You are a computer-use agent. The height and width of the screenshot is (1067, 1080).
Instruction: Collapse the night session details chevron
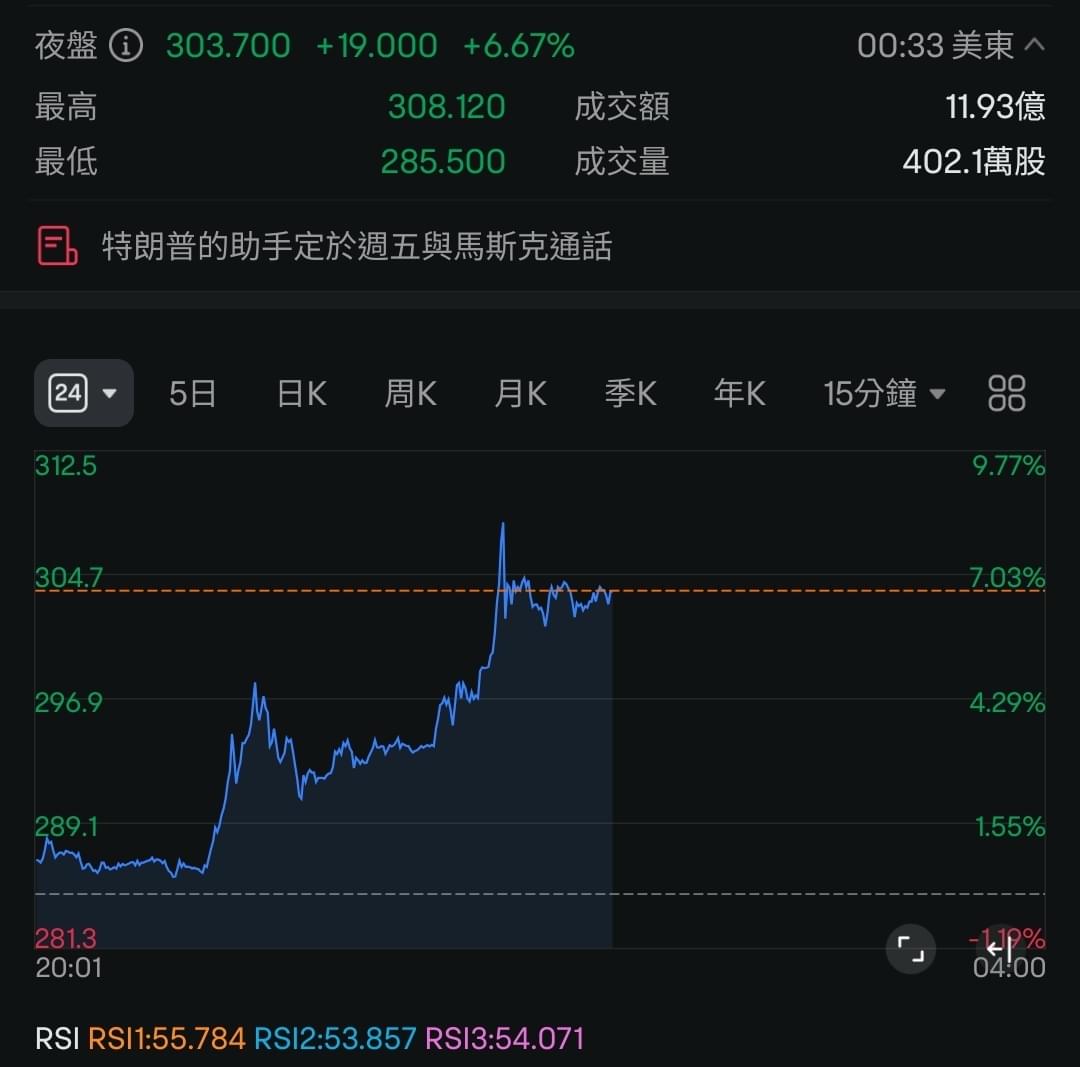pos(1035,45)
